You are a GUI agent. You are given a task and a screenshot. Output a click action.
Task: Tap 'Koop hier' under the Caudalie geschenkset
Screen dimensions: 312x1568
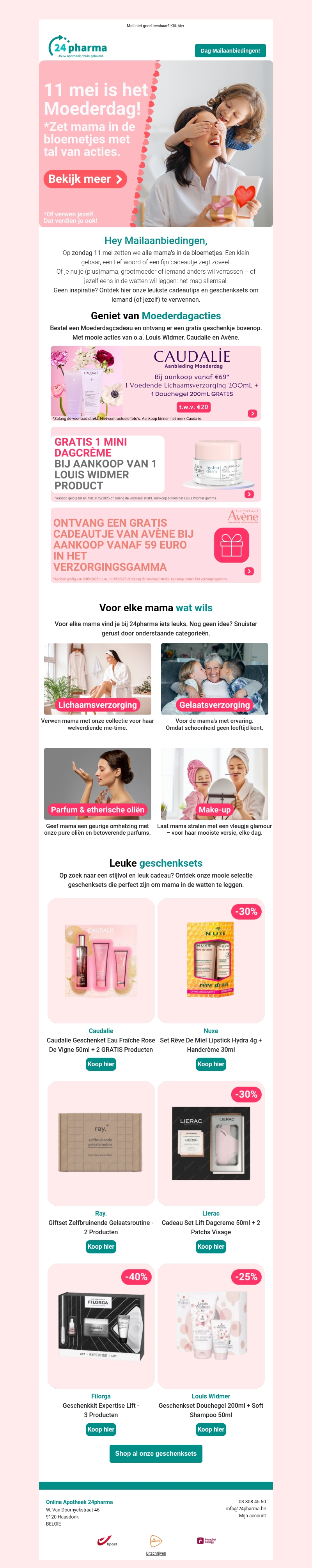(x=101, y=1064)
